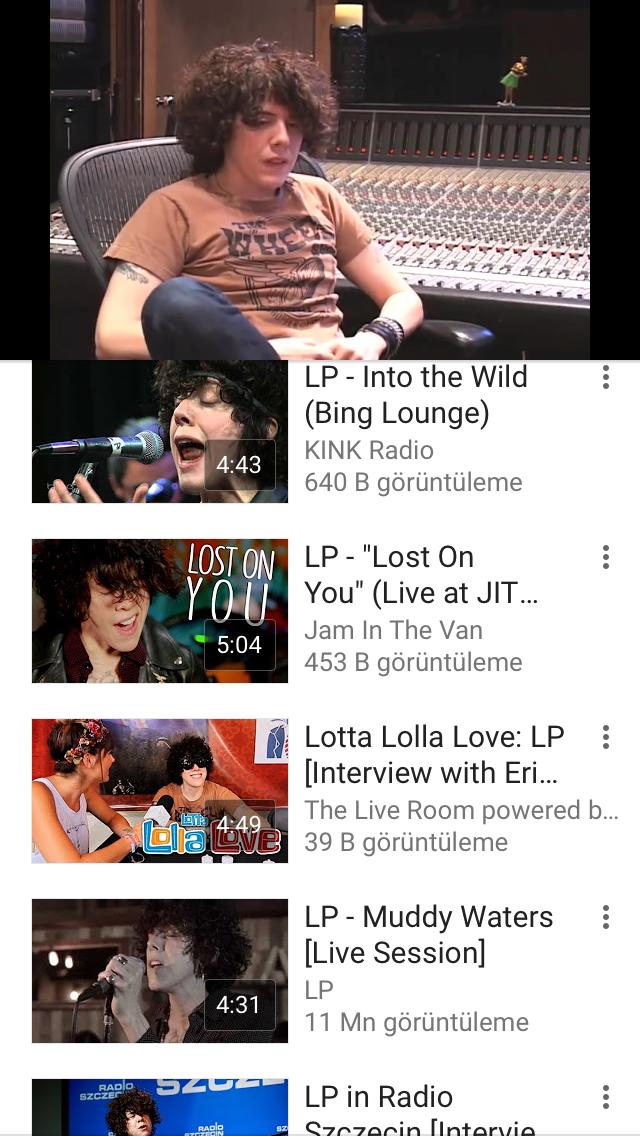The image size is (640, 1136).
Task: Tap the playing video to show controls
Action: point(320,180)
